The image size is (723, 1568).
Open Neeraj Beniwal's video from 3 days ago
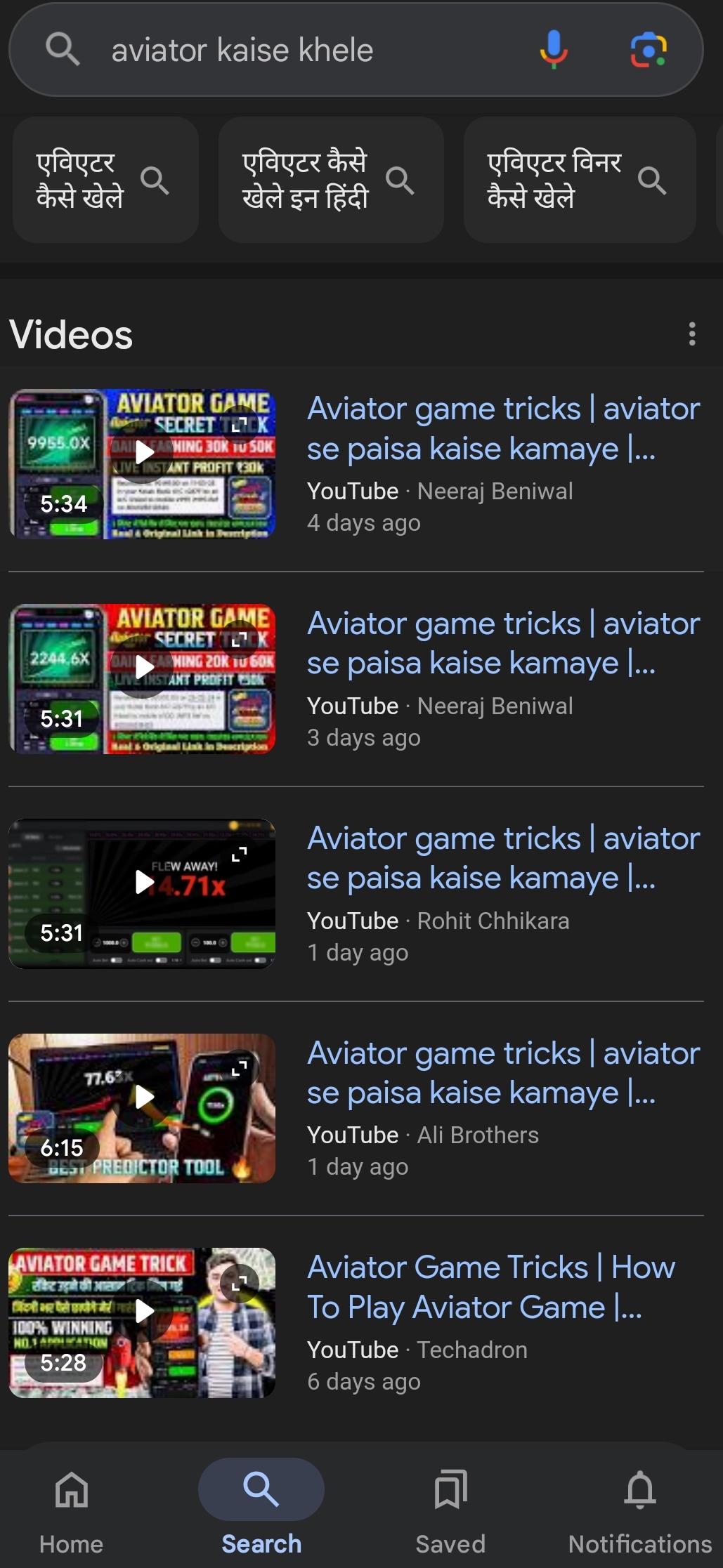coord(503,643)
